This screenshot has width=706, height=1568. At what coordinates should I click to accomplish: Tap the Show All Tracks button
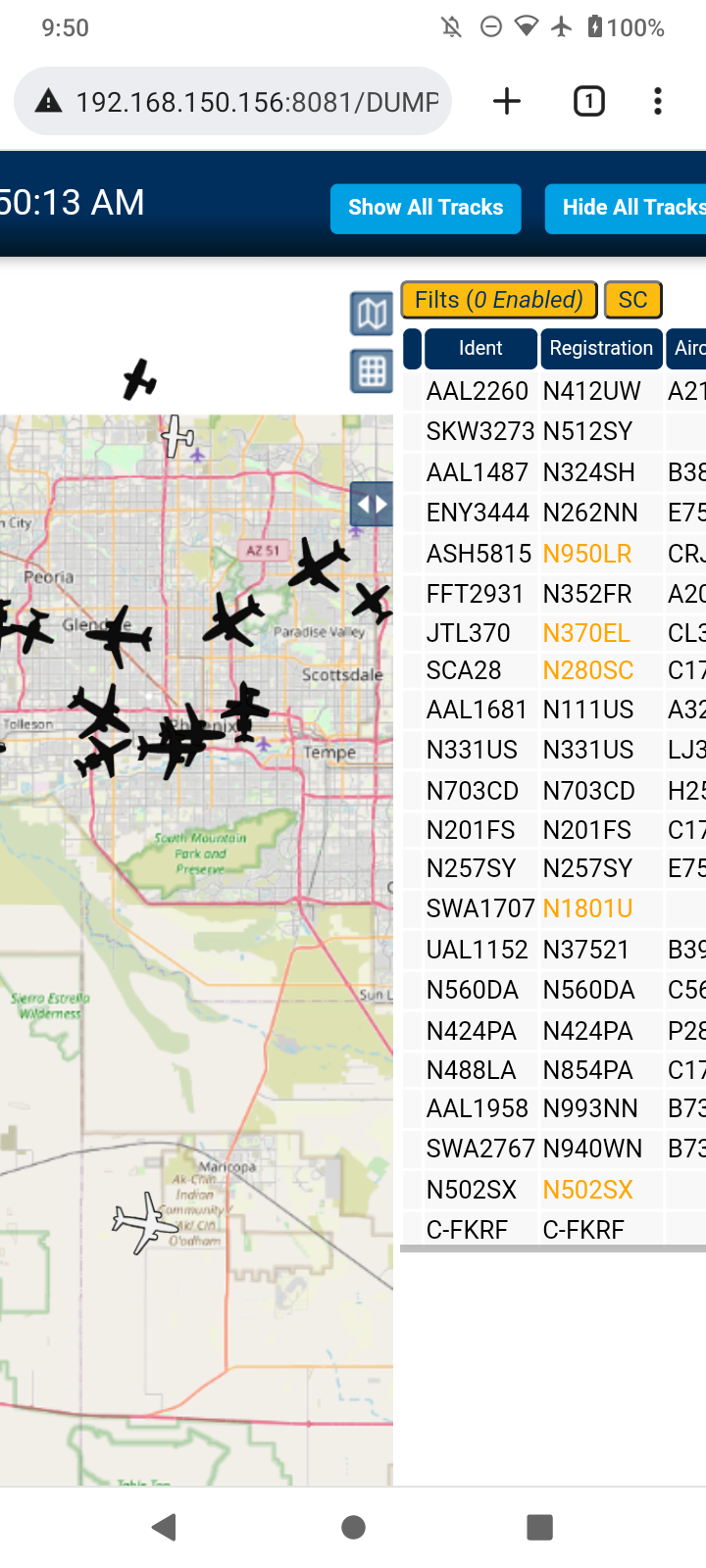click(426, 209)
